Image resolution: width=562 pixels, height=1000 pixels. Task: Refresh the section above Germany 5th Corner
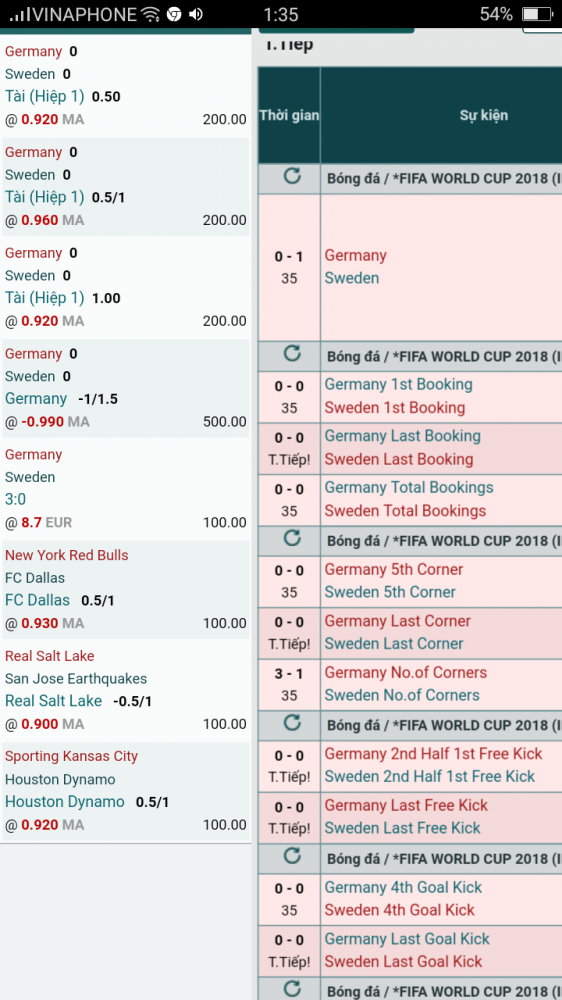tap(292, 538)
